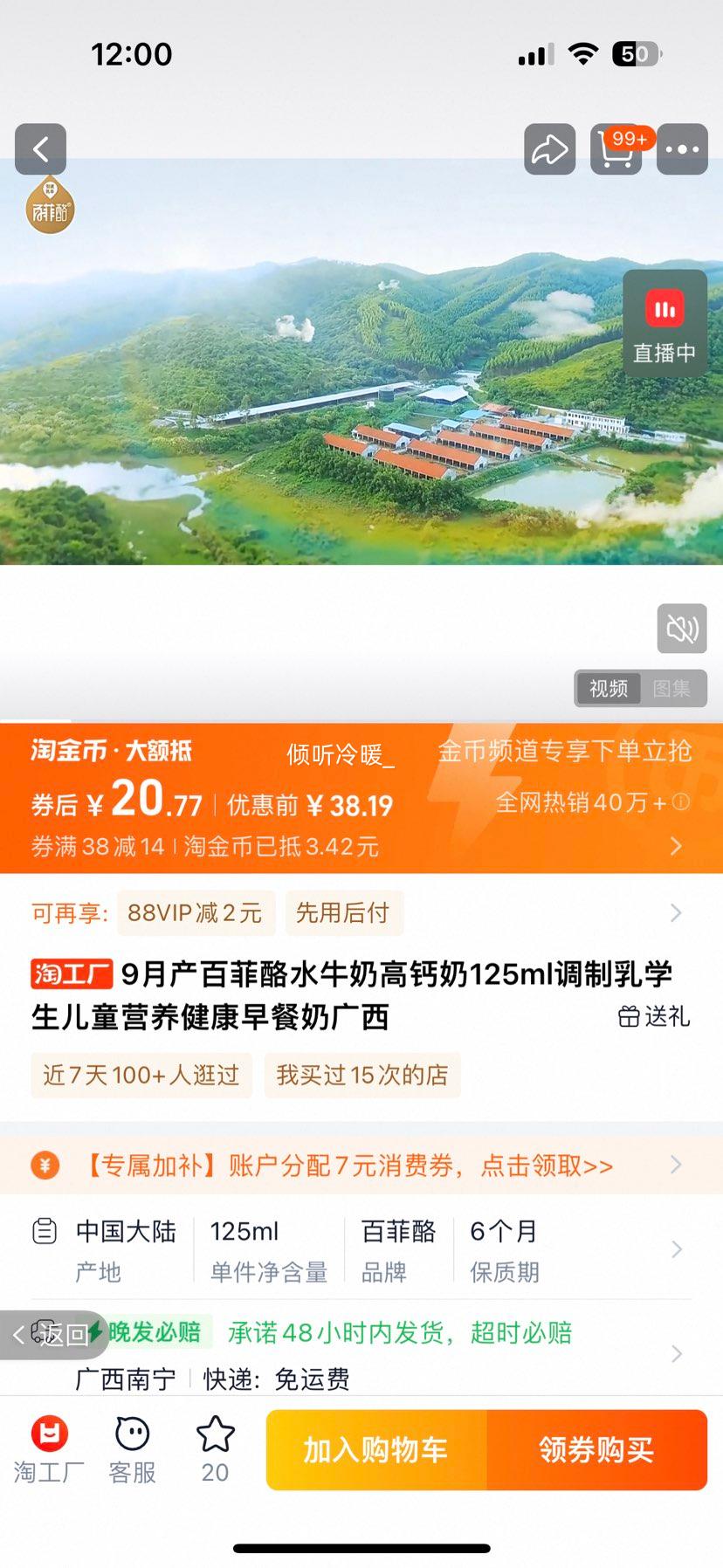Screen dimensions: 723x1568
Task: Switch to the 图集 tab
Action: 671,689
